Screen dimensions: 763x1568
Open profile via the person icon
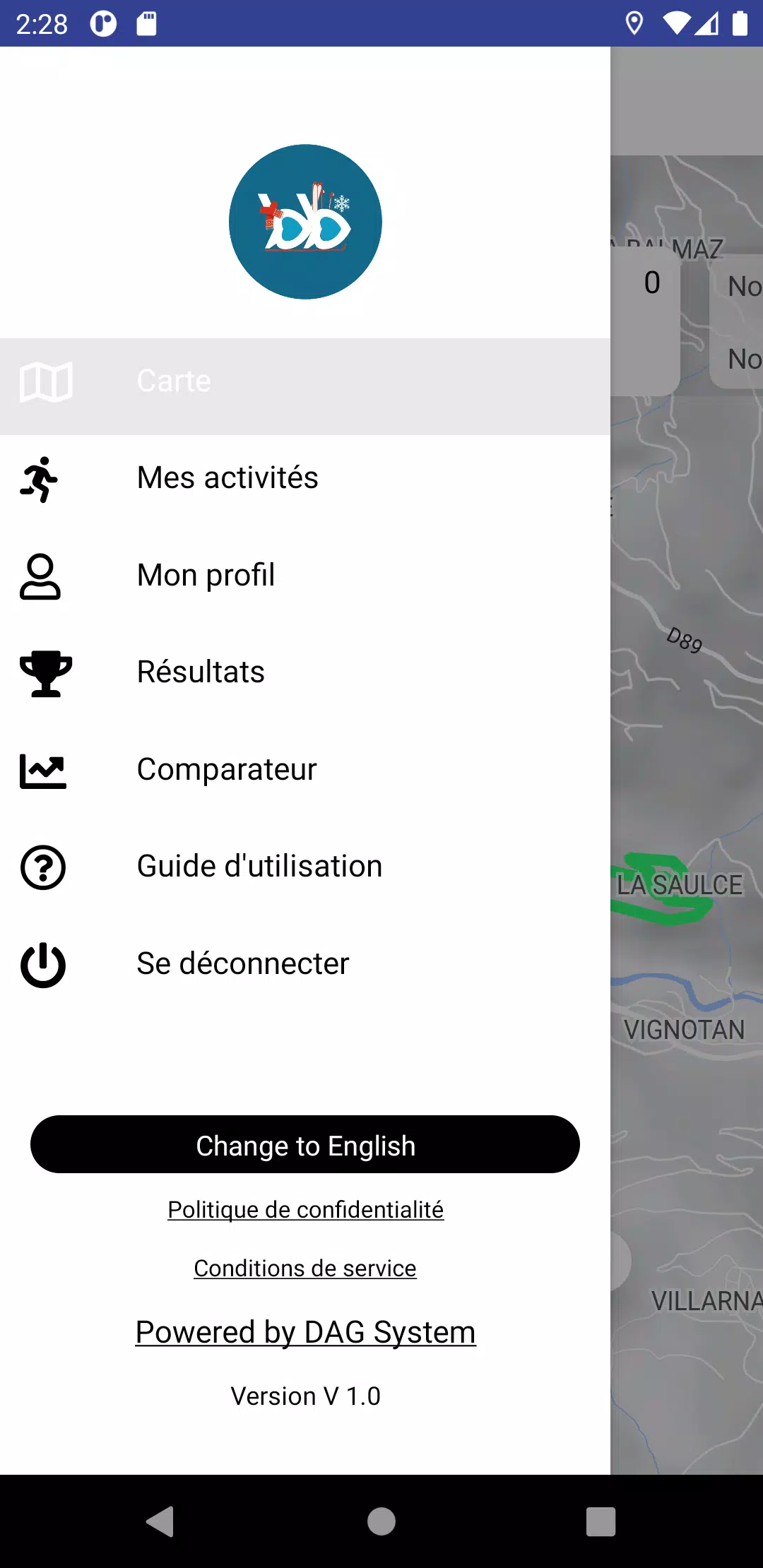click(42, 576)
